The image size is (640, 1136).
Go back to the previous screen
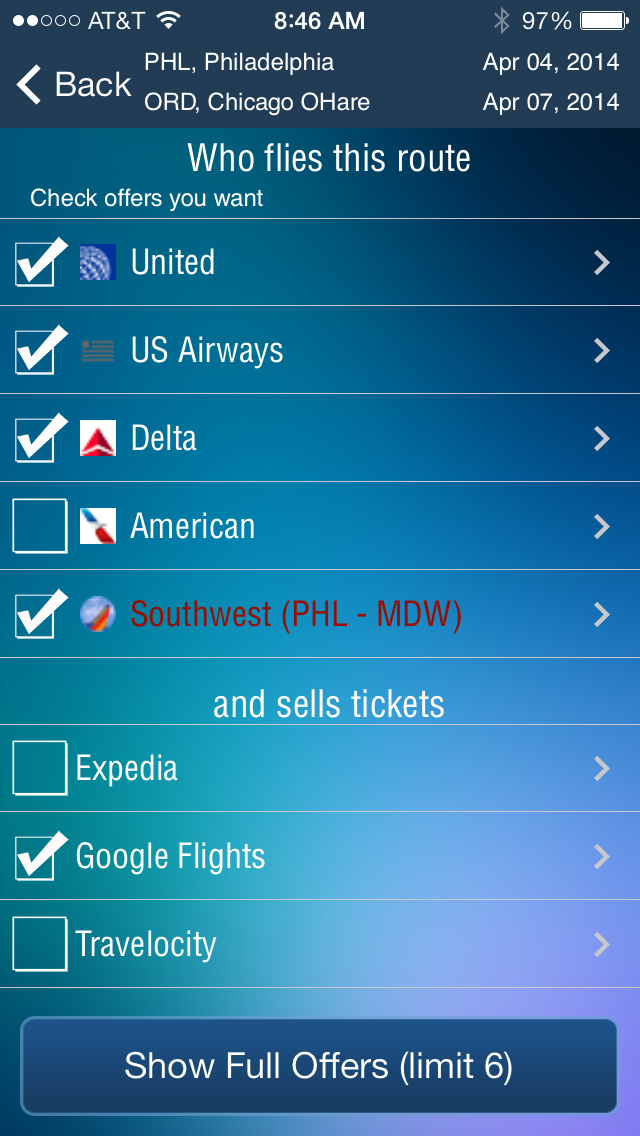click(72, 85)
